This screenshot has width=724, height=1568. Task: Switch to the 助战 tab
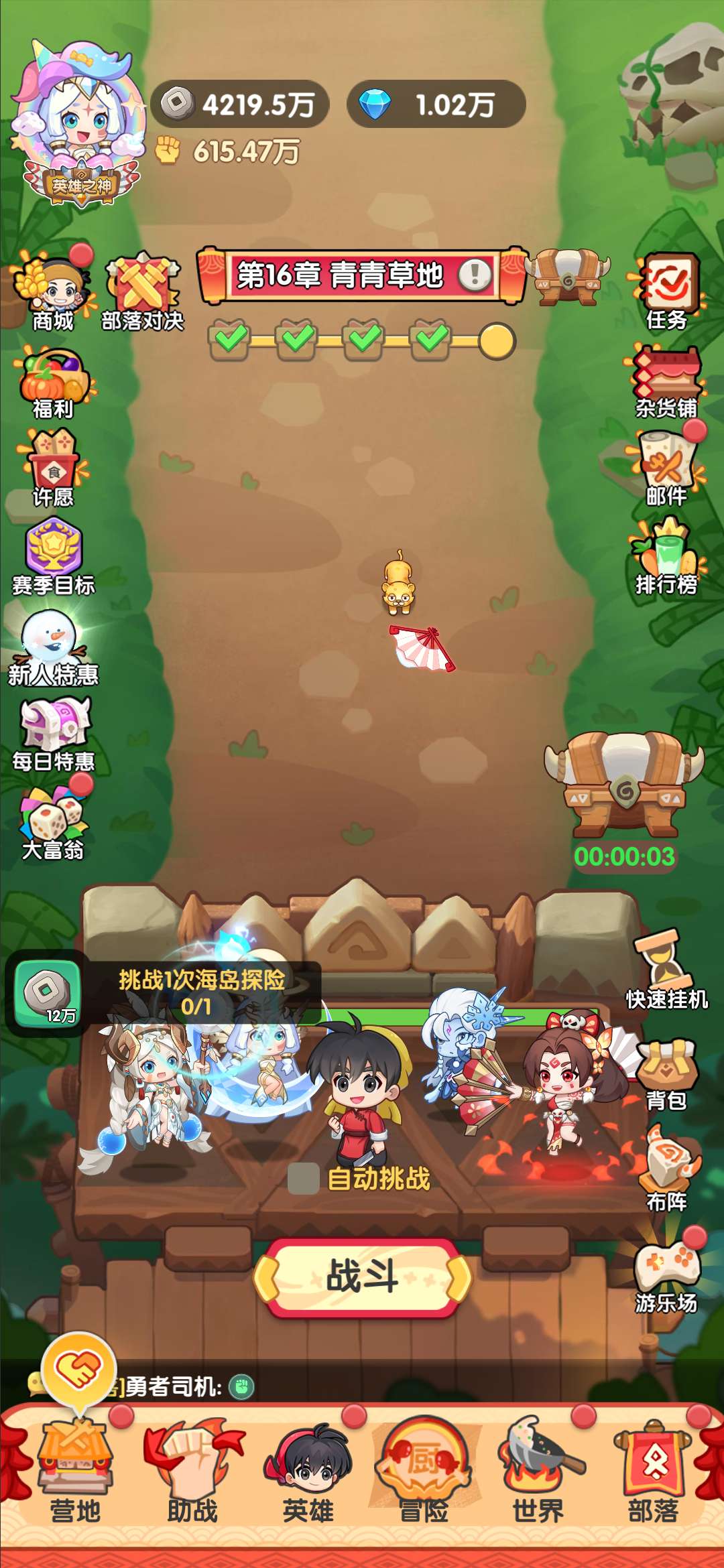(192, 1474)
